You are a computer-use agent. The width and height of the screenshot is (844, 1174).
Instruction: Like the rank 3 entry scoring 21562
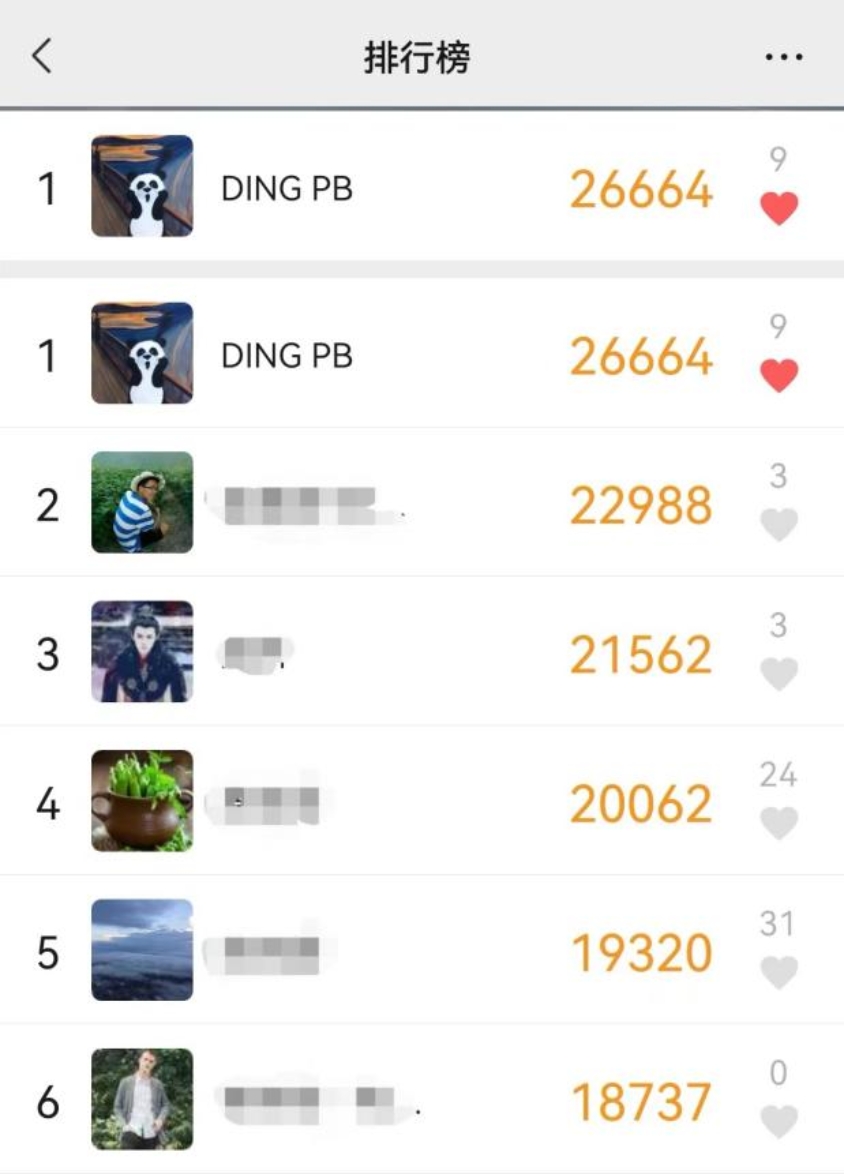tap(779, 674)
